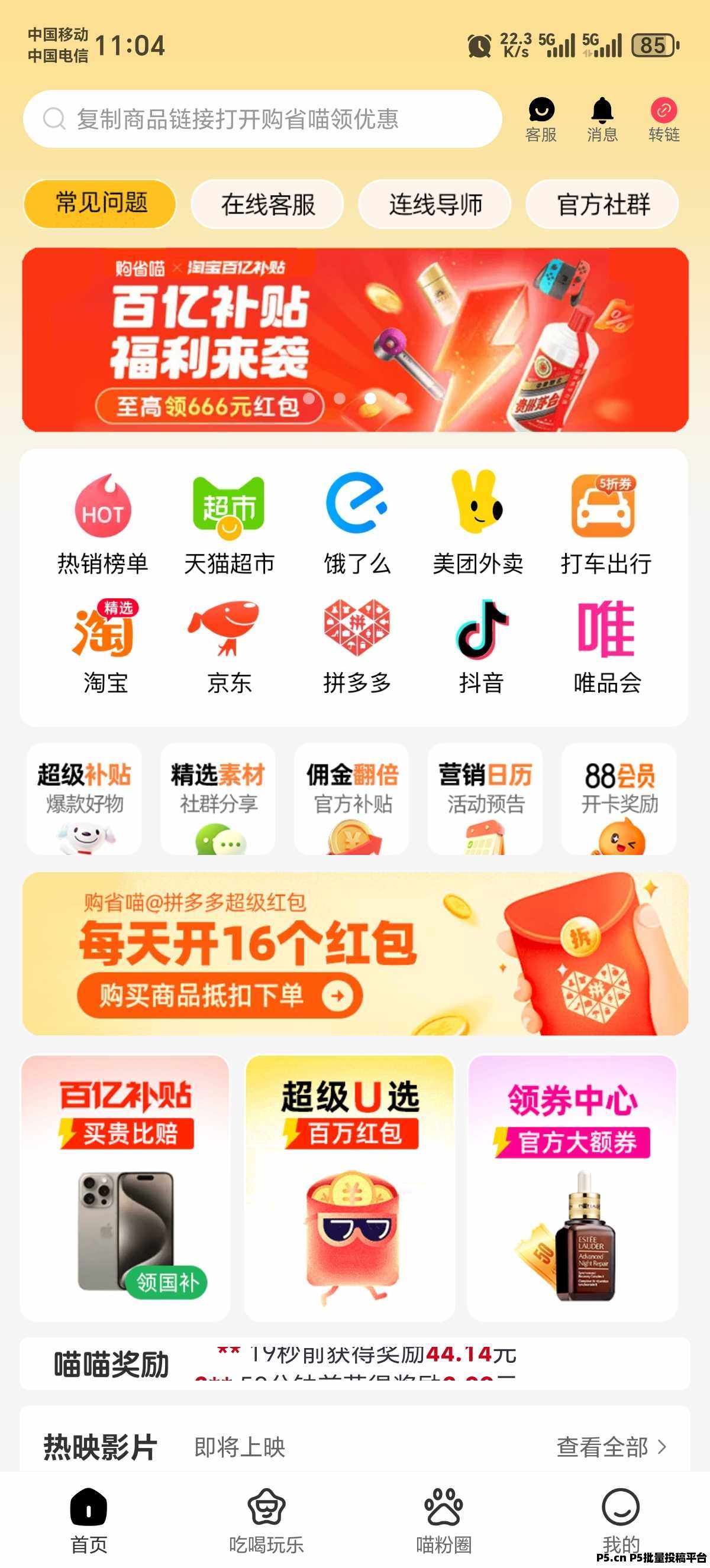View all 热映影片 via 查看全部
This screenshot has height=1568, width=710.
point(611,1447)
